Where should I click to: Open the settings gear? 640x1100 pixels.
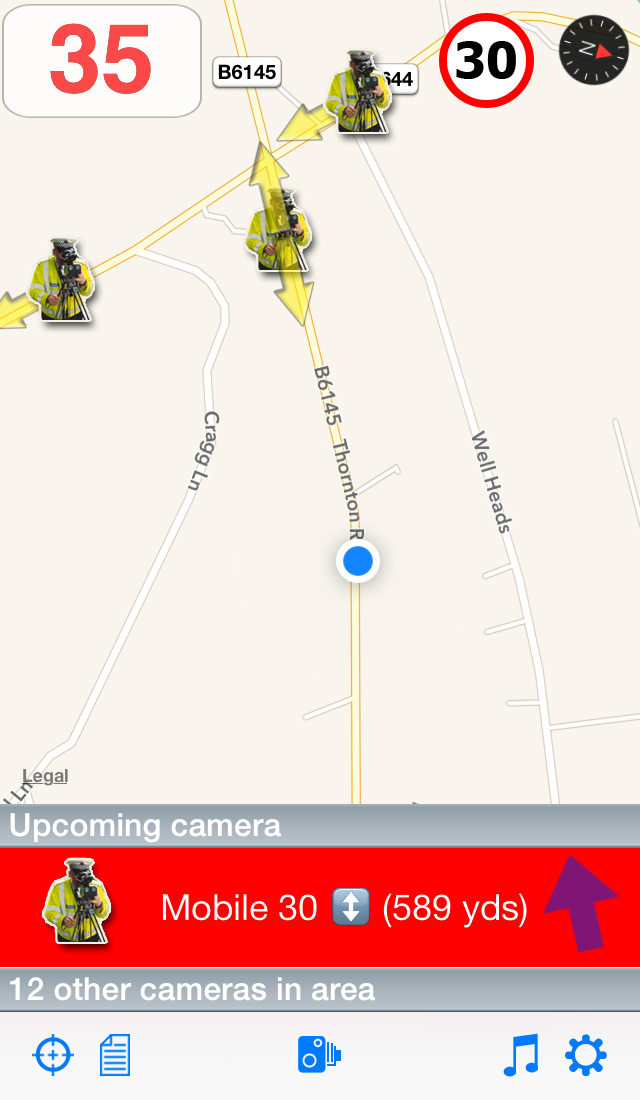[x=586, y=1055]
